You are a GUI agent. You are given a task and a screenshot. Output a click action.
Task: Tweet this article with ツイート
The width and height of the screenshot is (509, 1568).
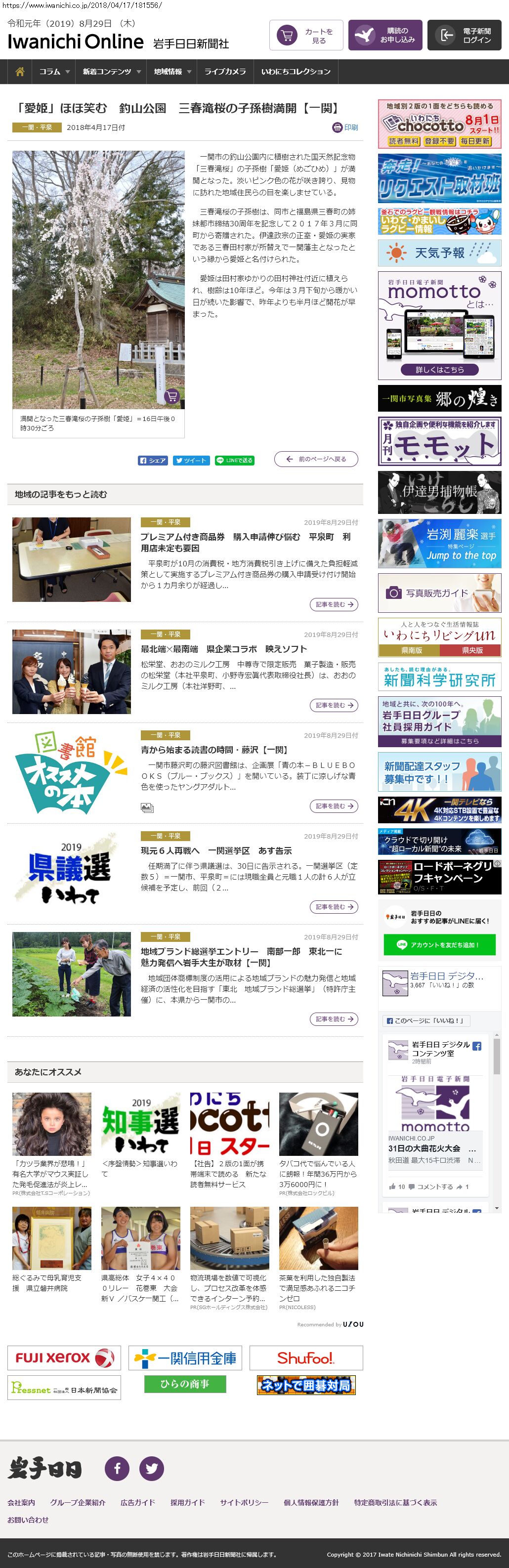[191, 460]
